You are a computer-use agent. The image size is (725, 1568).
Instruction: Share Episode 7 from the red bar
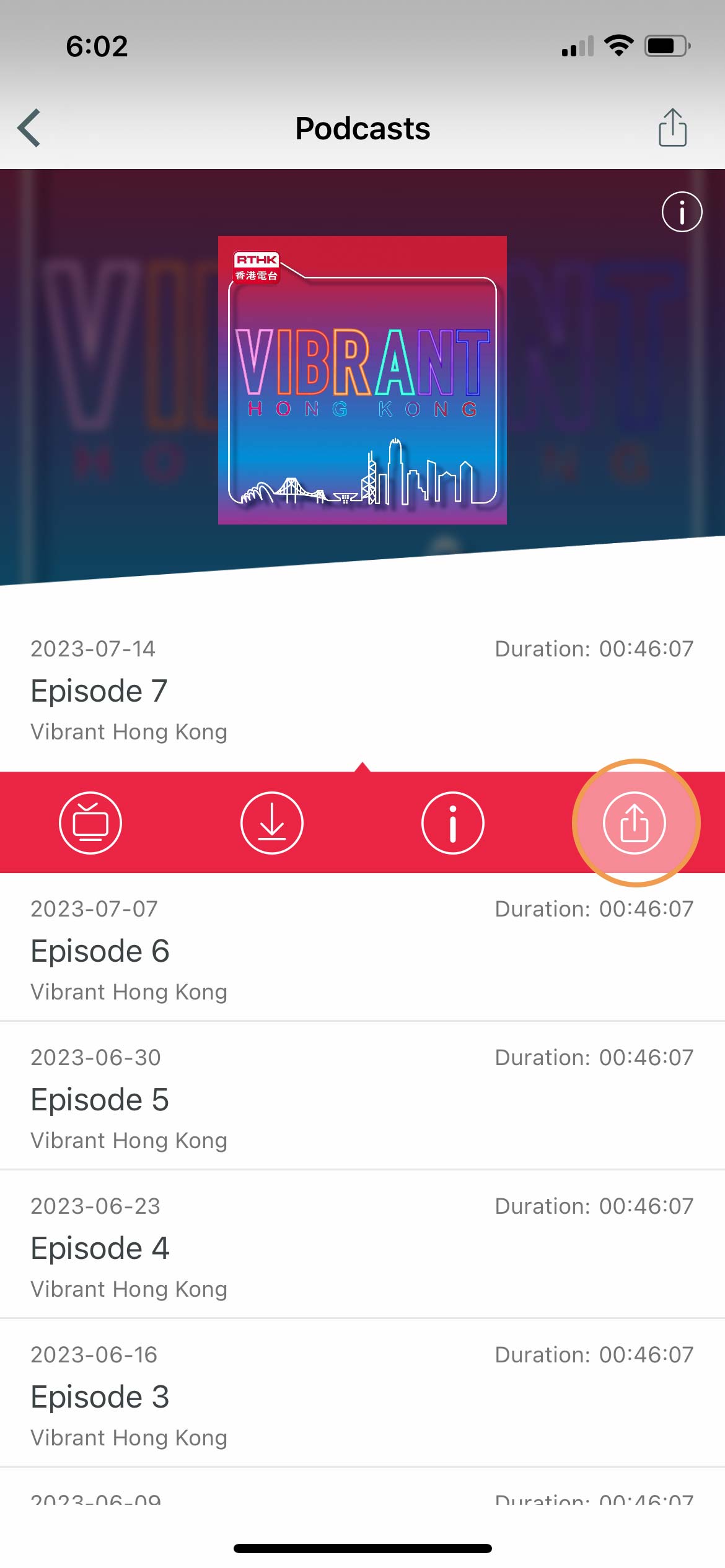tap(635, 823)
